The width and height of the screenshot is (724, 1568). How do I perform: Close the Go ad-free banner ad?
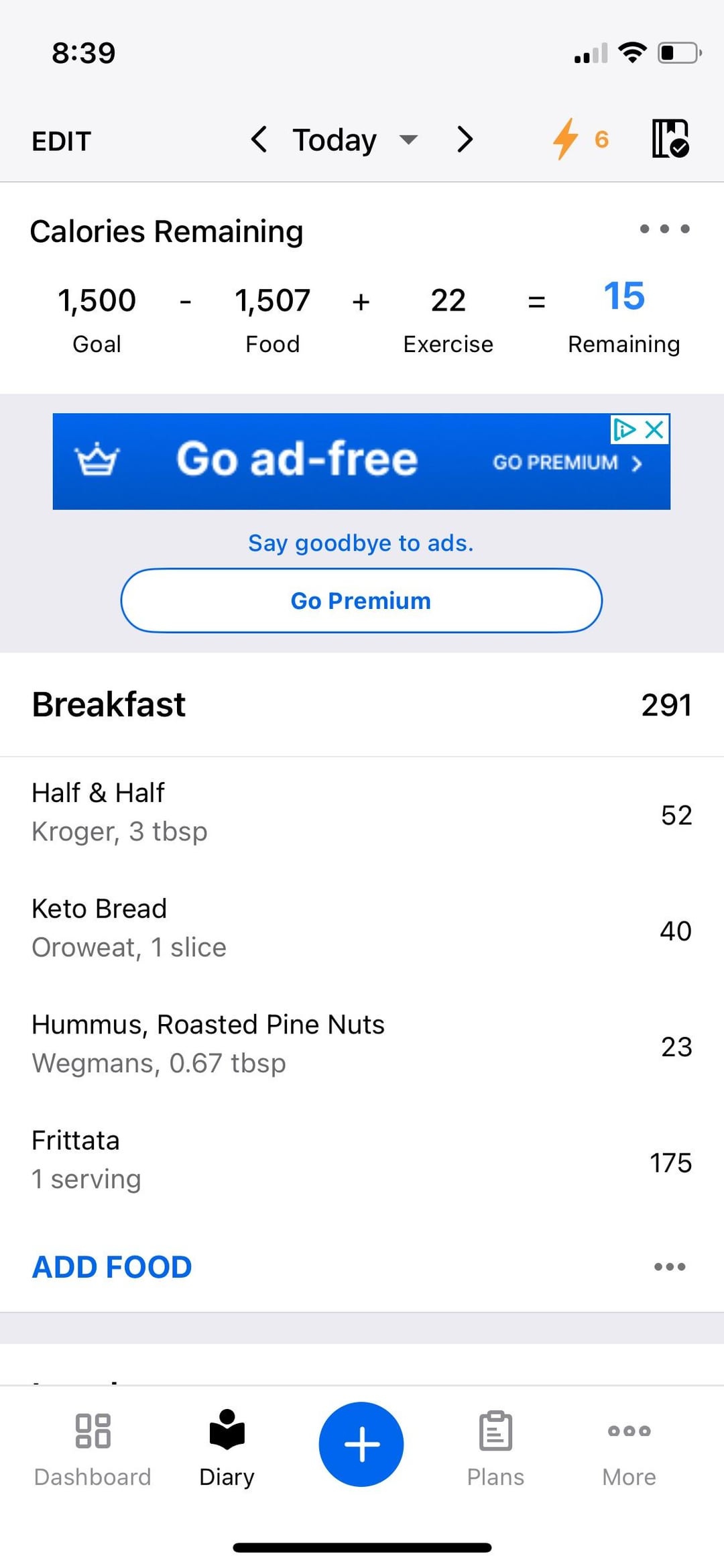click(x=654, y=429)
